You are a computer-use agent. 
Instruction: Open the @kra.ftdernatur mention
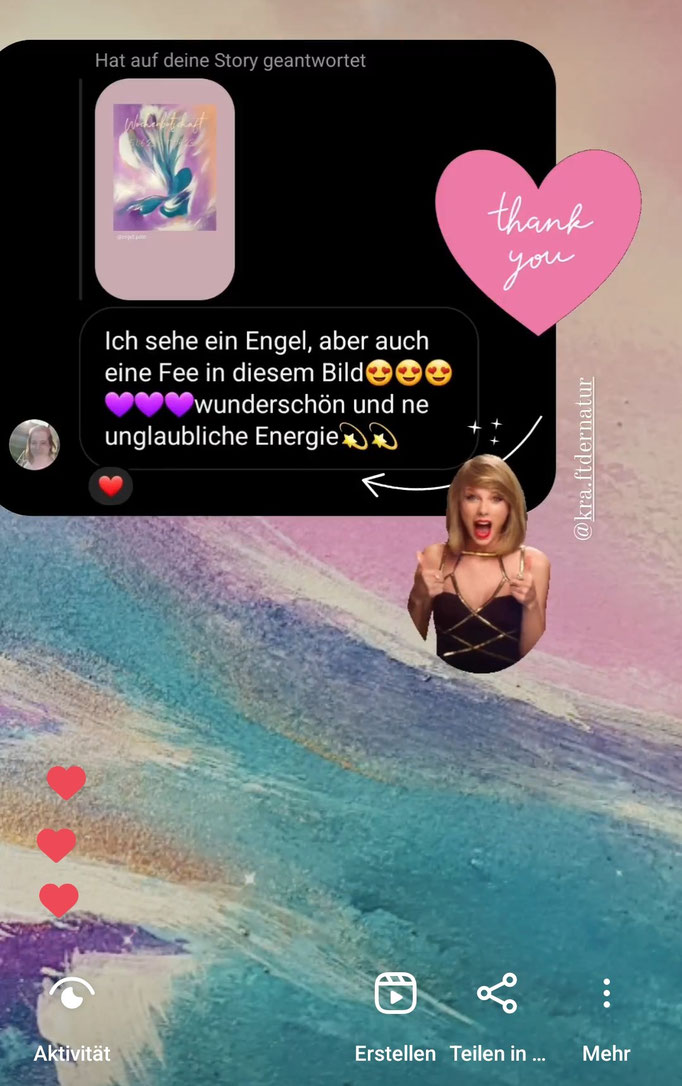pos(585,458)
